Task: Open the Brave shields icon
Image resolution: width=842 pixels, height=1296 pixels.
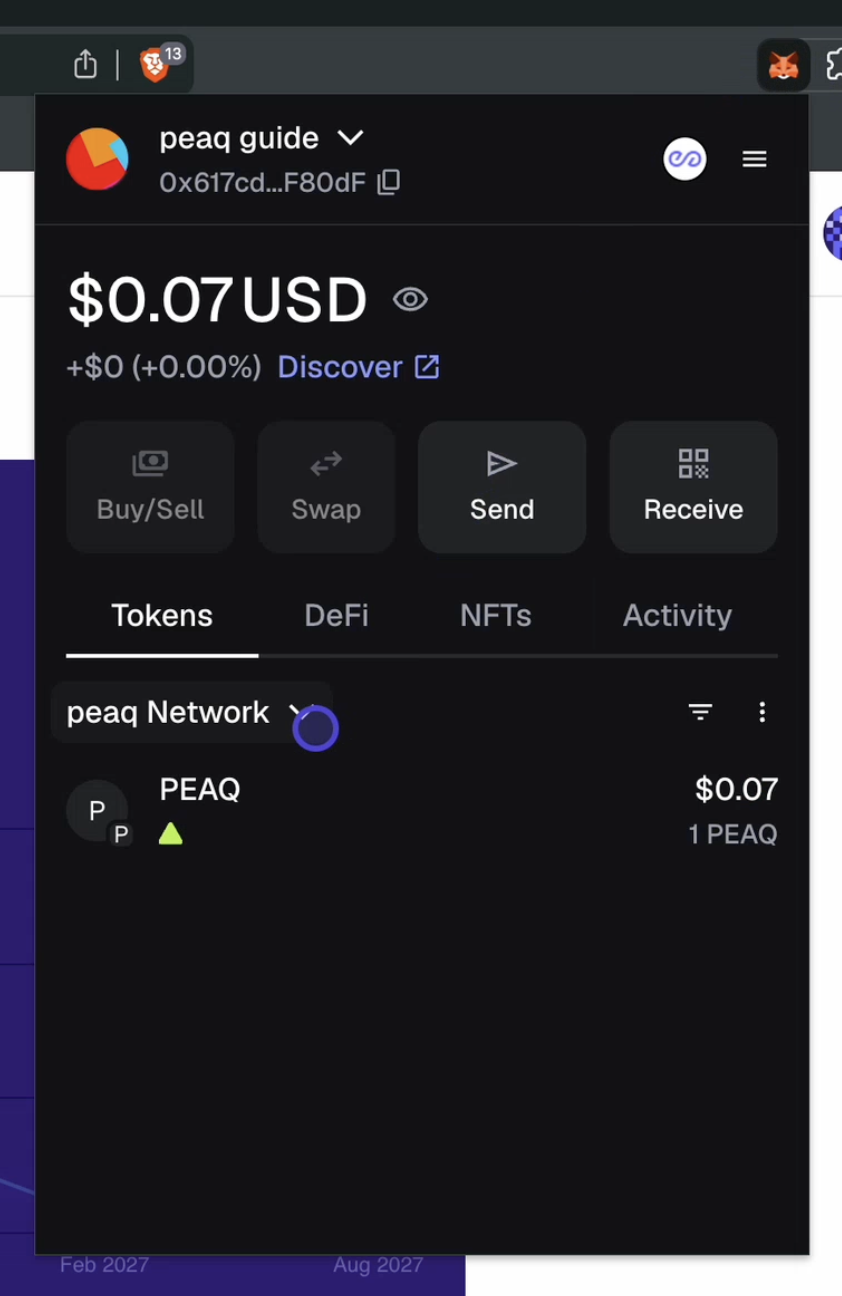Action: [155, 65]
